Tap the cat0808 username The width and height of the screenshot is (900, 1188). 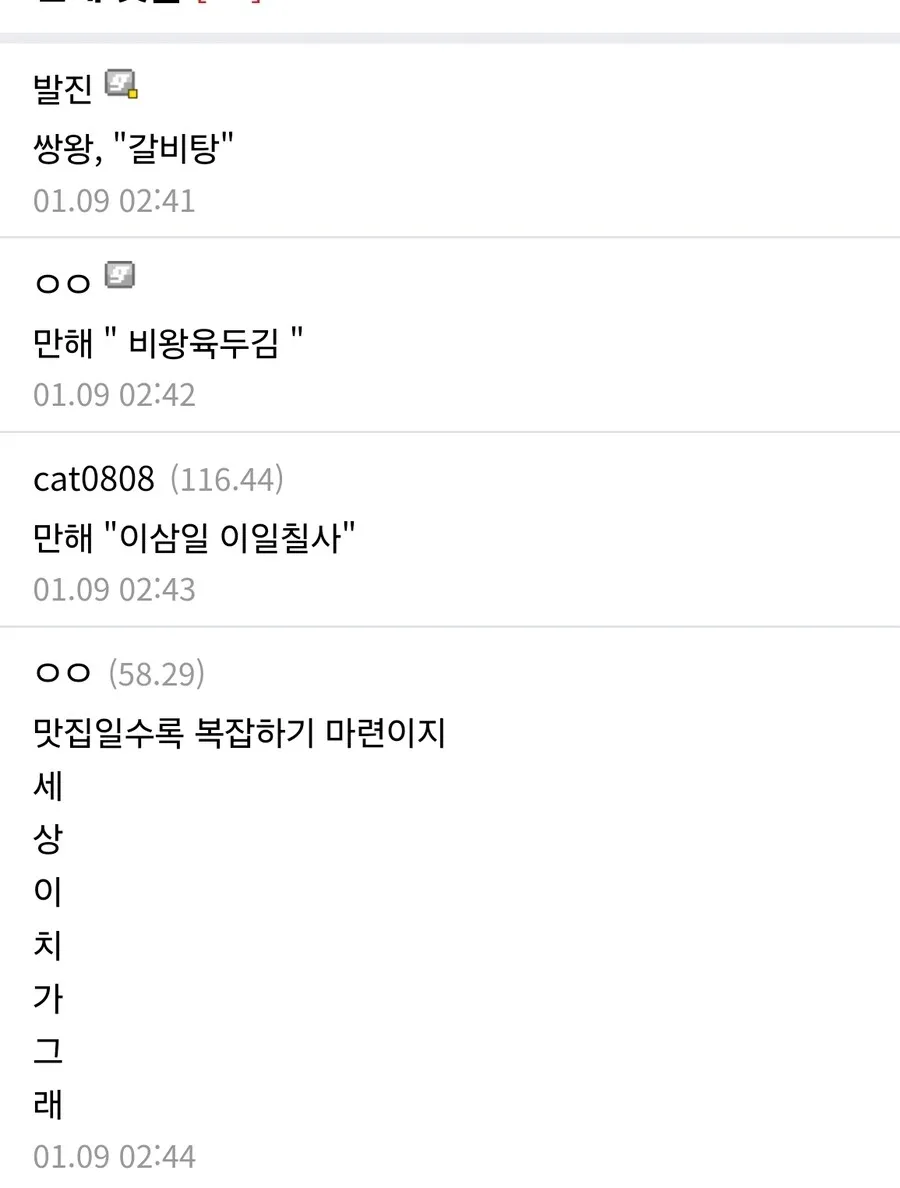(94, 479)
